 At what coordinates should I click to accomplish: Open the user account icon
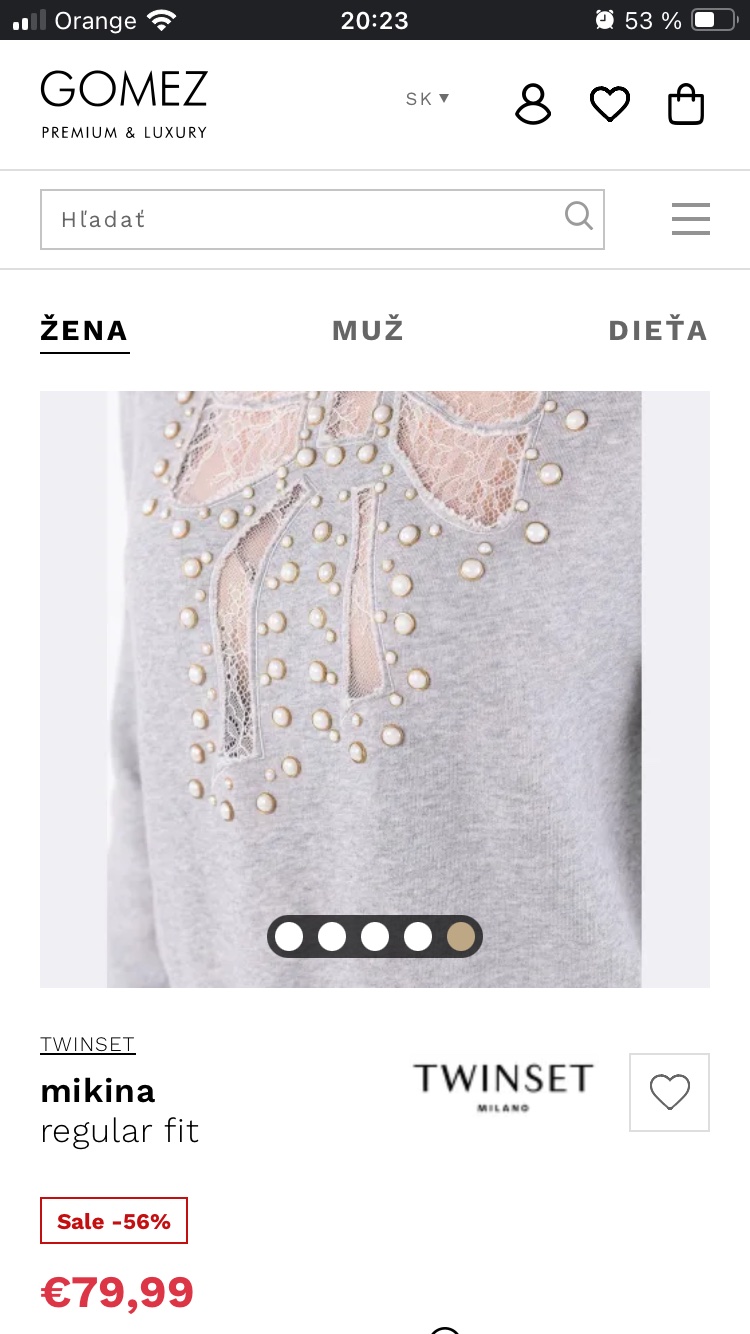[533, 104]
